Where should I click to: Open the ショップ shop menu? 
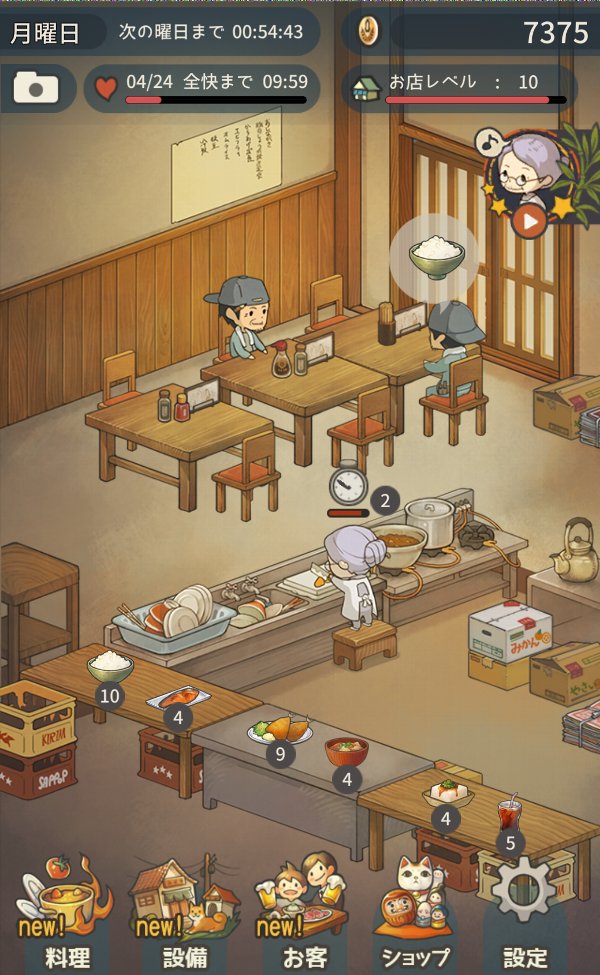click(413, 915)
